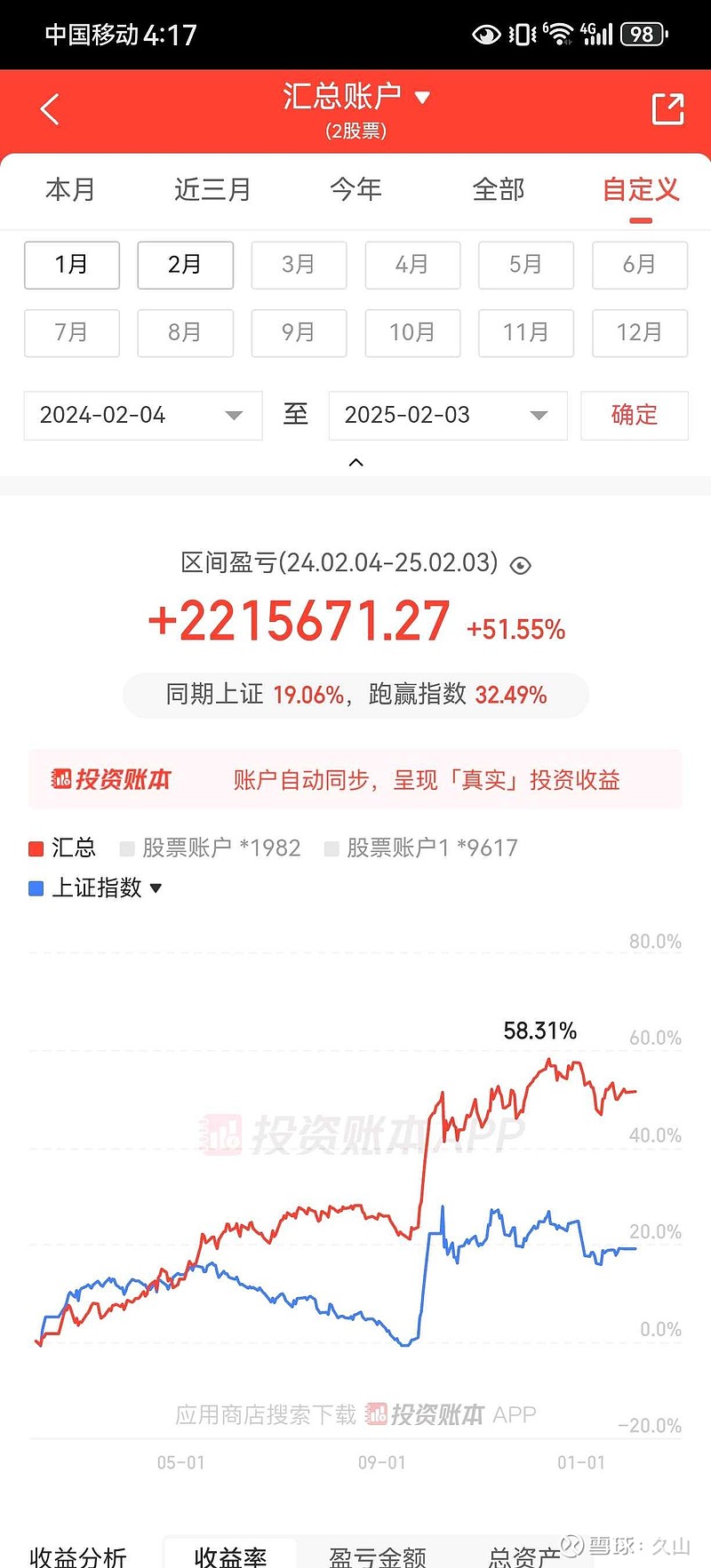Switch to the 今年 tab
Viewport: 711px width, 1568px height.
click(355, 190)
